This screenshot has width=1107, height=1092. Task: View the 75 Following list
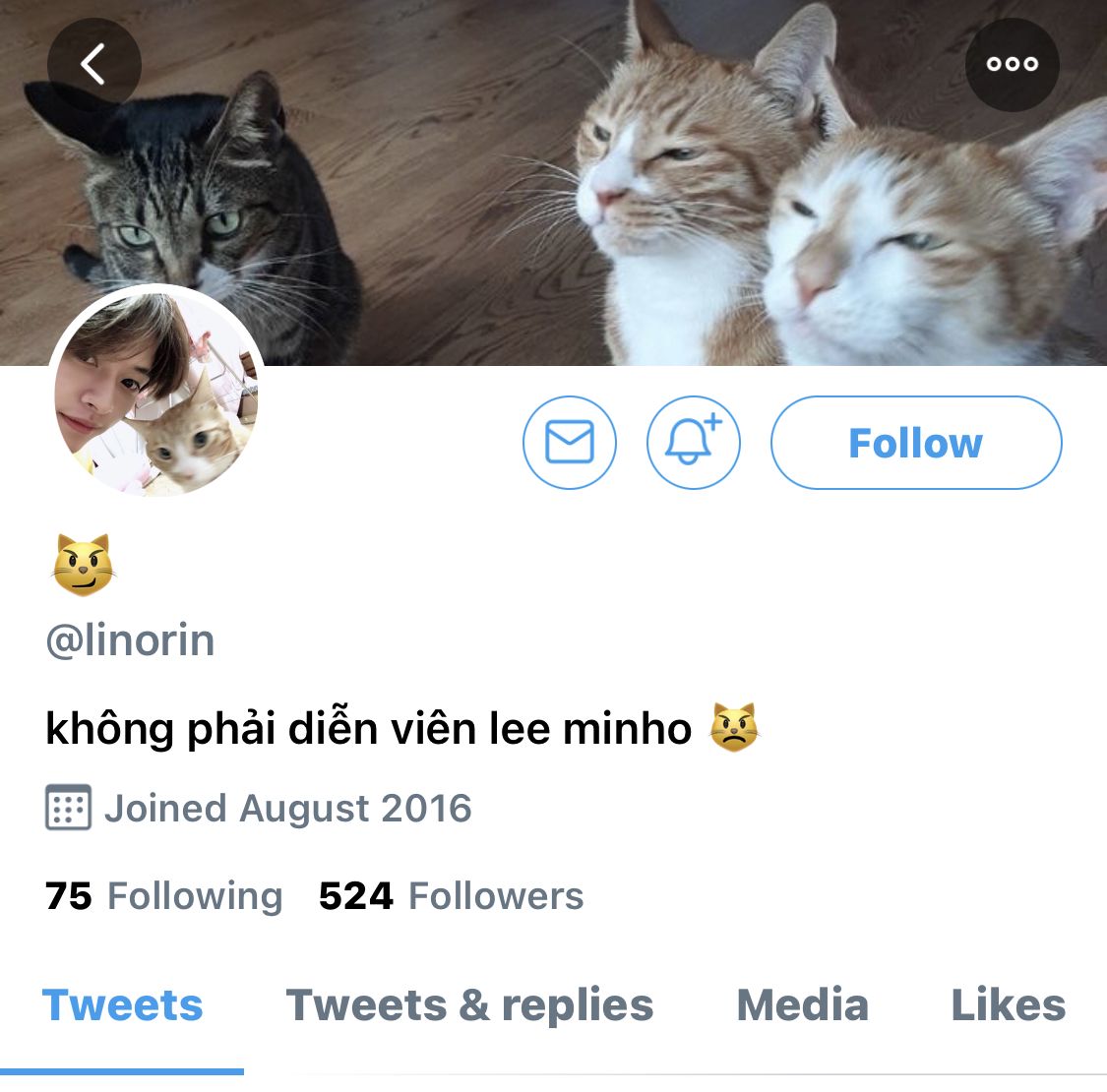163,896
